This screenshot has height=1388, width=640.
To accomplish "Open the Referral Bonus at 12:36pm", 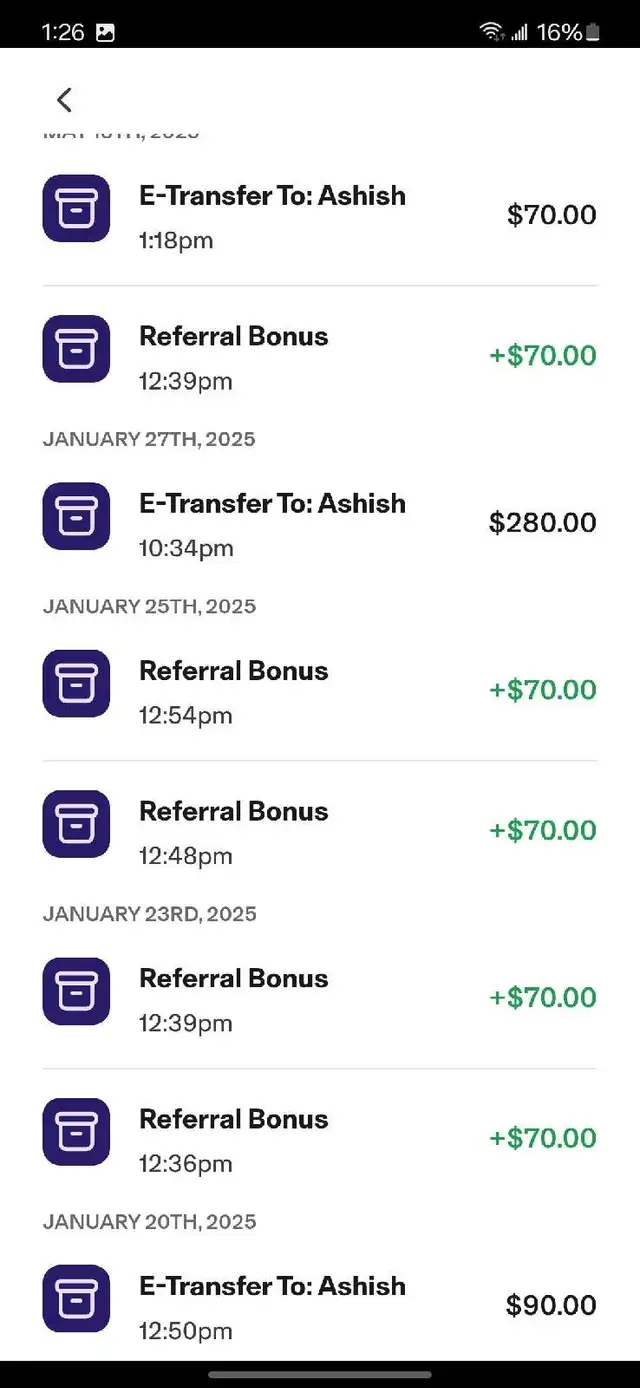I will (x=320, y=1138).
